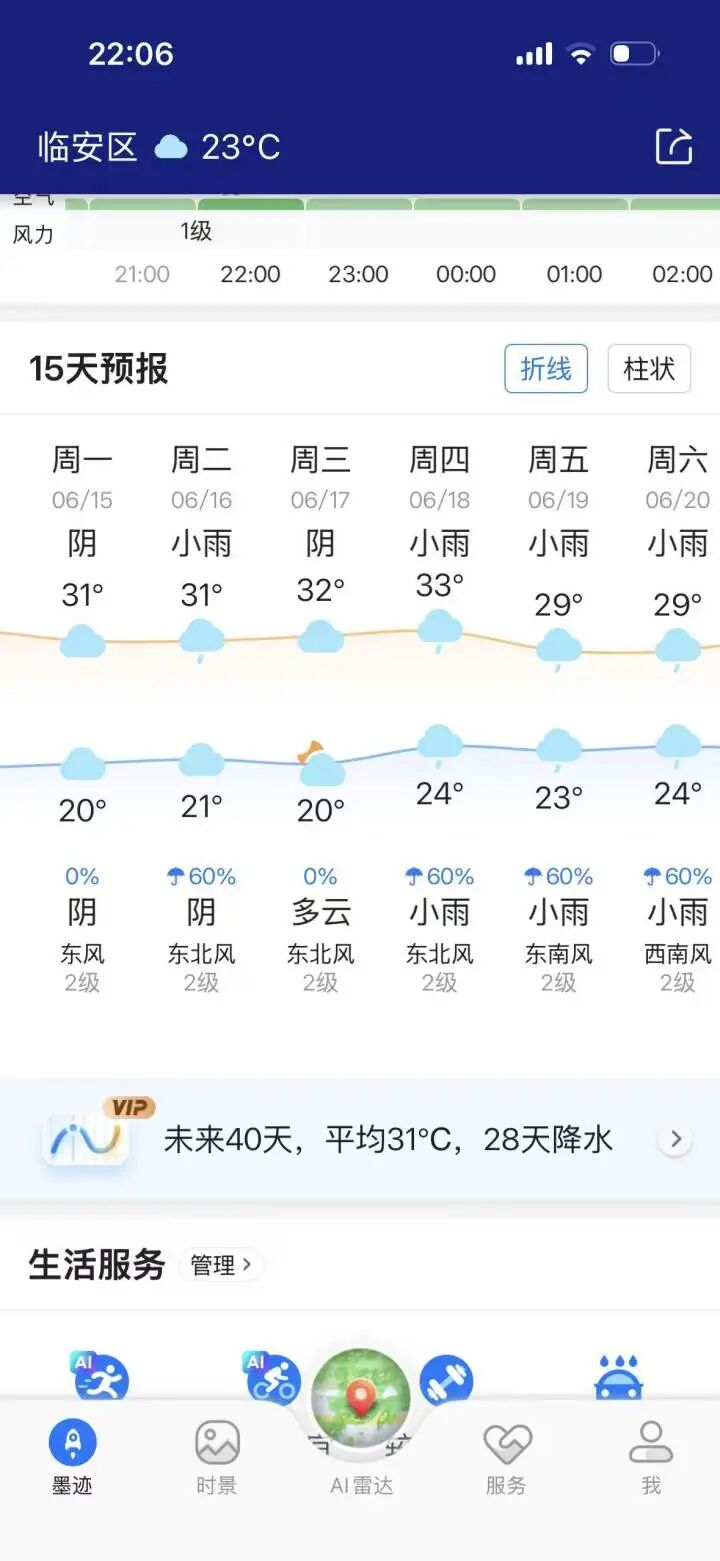Tap the 临安区 location title
The width and height of the screenshot is (720, 1561).
click(87, 147)
